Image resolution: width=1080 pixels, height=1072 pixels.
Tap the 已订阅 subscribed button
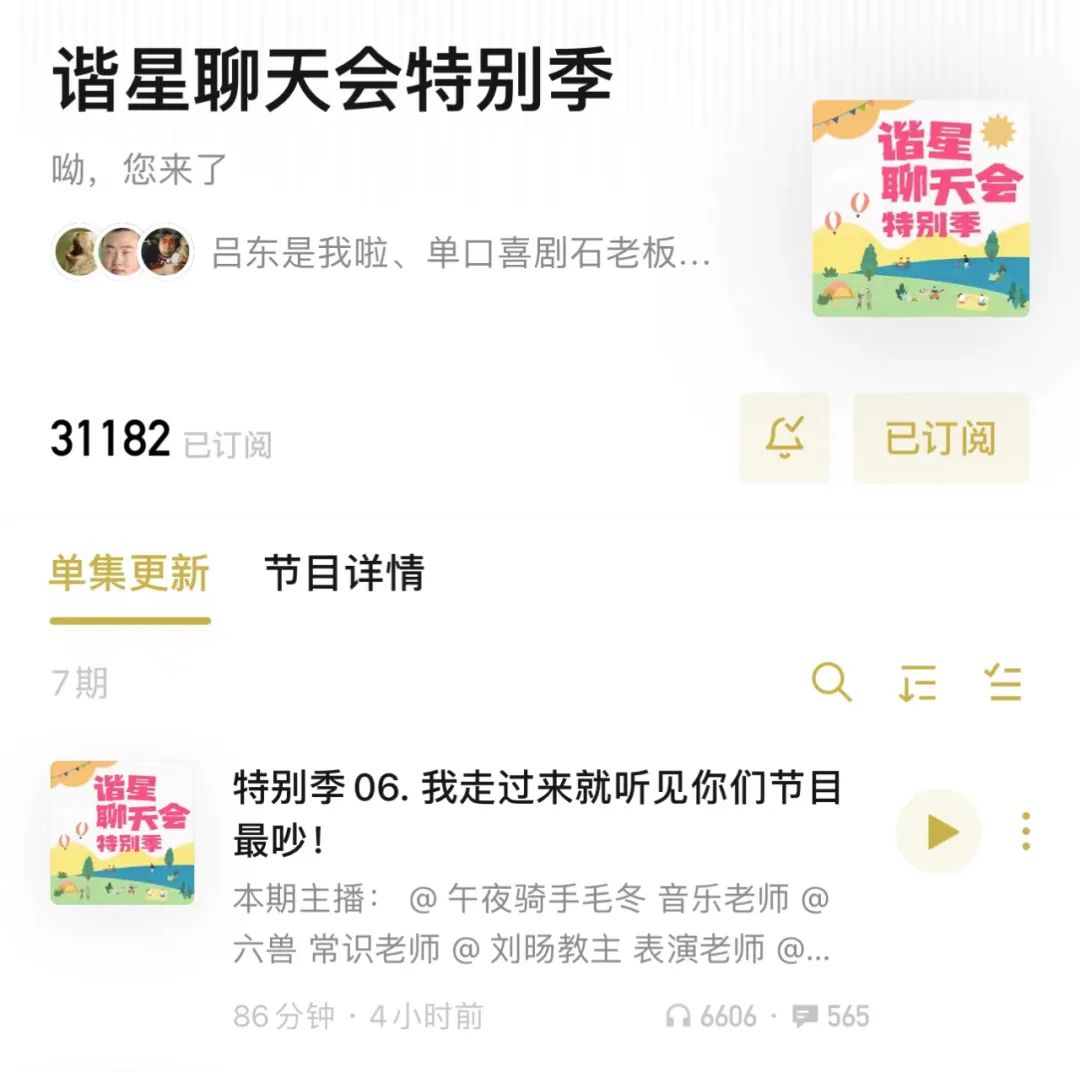click(940, 438)
